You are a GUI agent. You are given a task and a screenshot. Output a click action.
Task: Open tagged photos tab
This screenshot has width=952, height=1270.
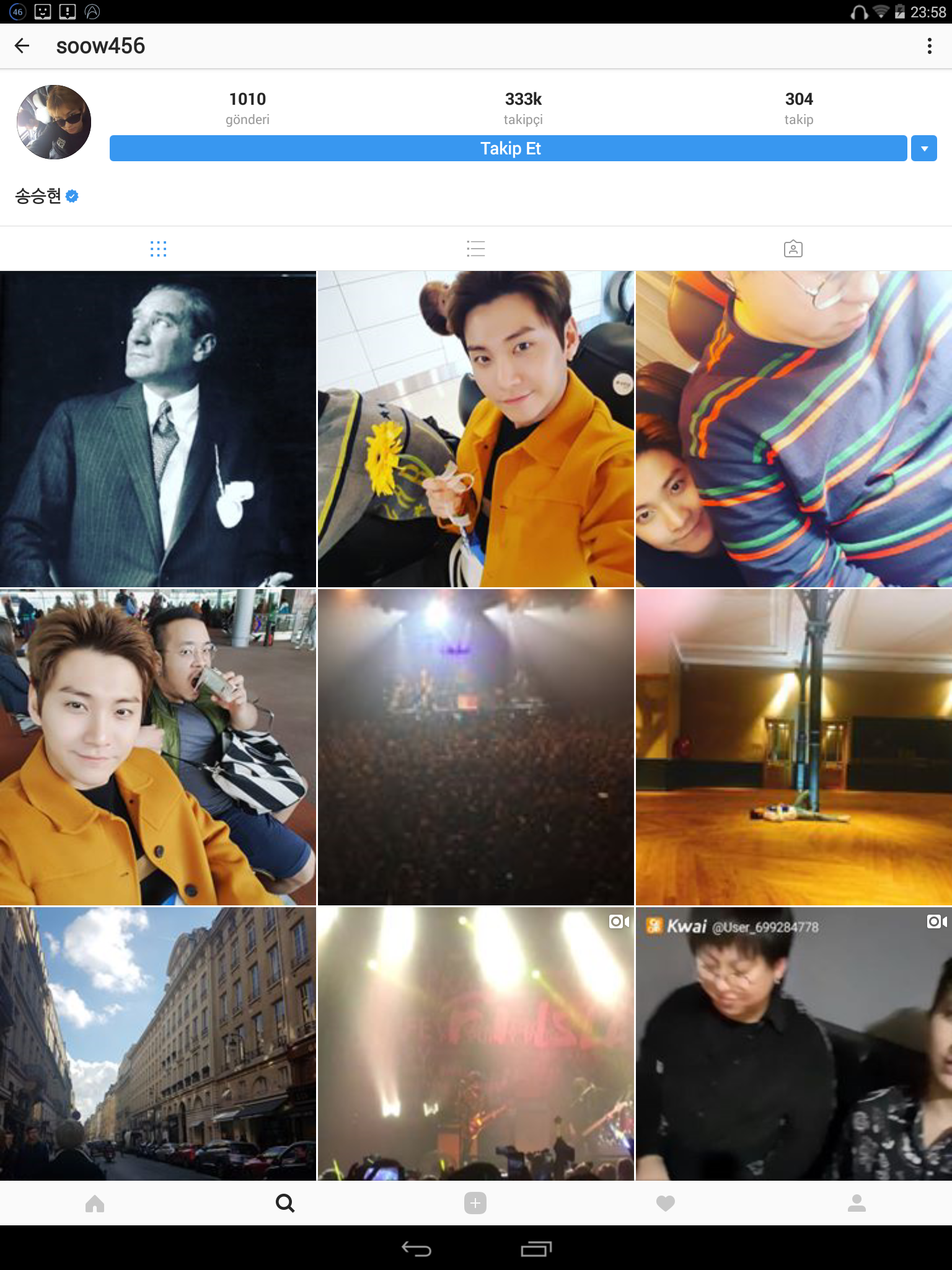793,249
